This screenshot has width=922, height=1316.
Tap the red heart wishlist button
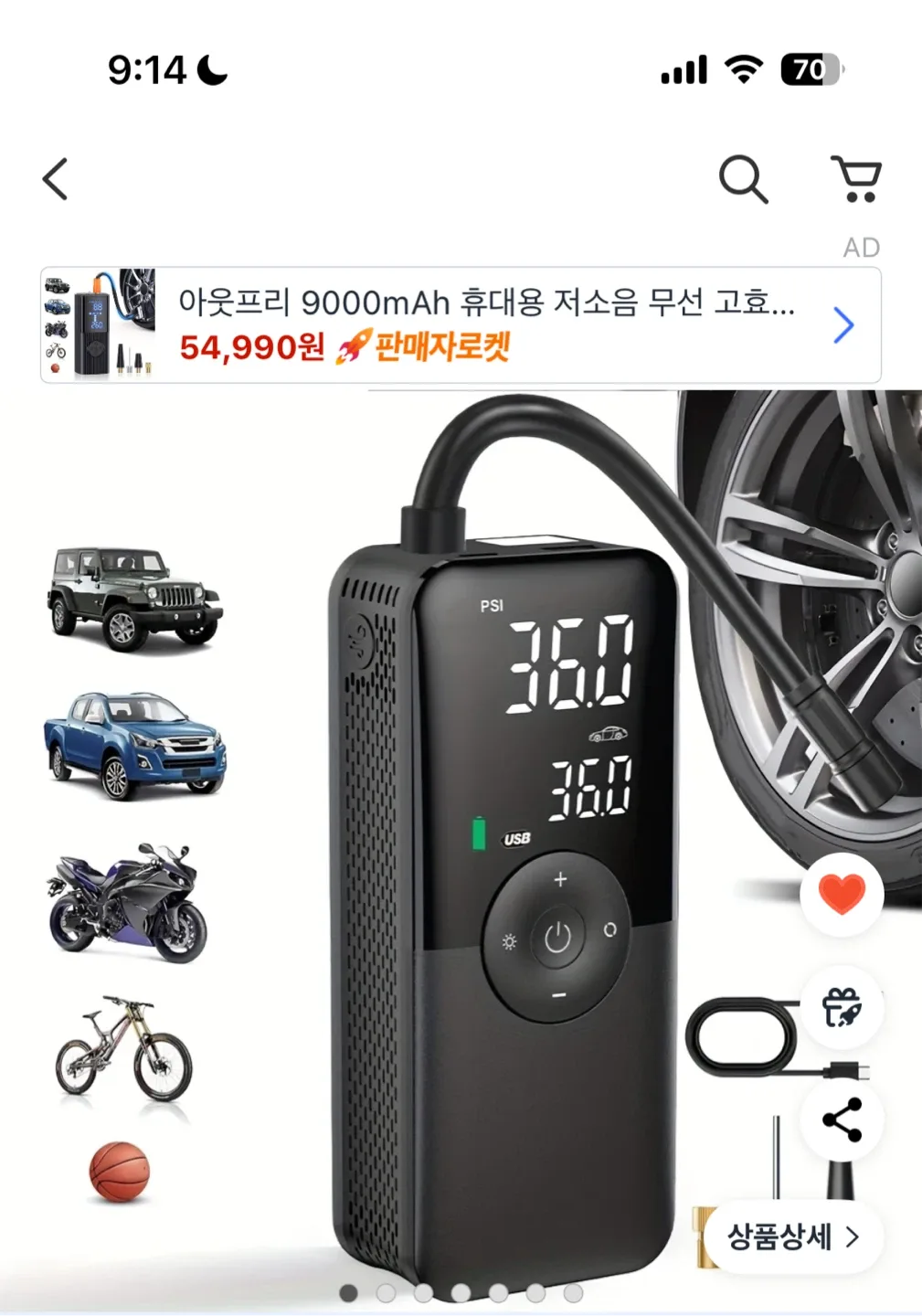tap(842, 894)
